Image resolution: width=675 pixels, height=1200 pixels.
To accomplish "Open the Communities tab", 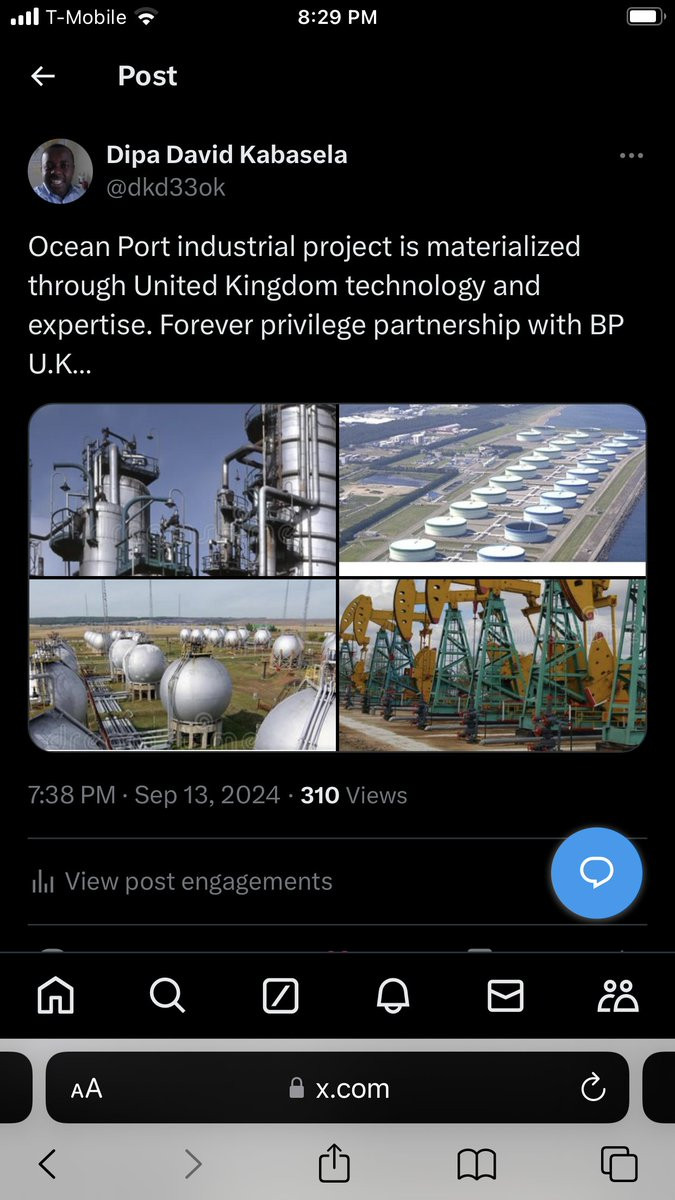I will tap(618, 995).
